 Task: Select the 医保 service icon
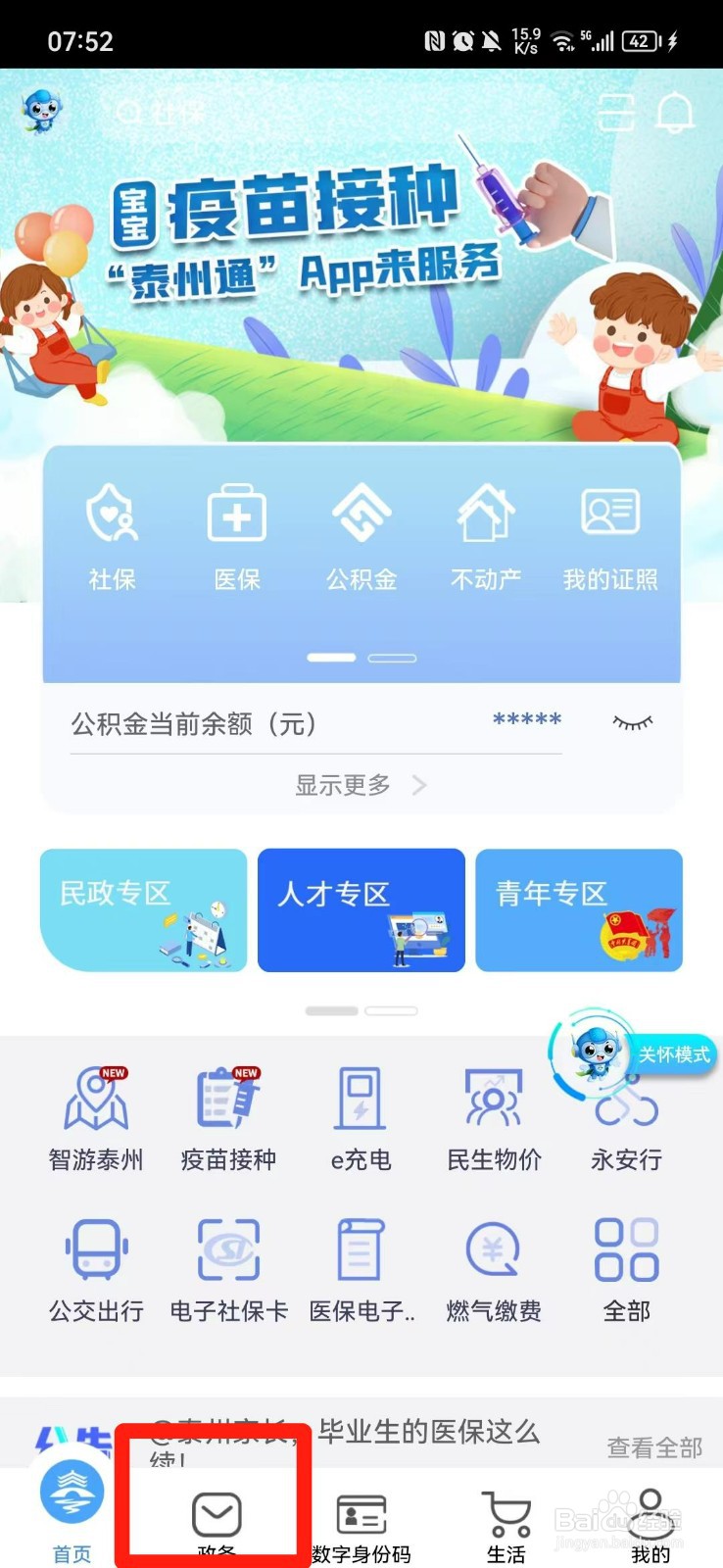[x=236, y=534]
